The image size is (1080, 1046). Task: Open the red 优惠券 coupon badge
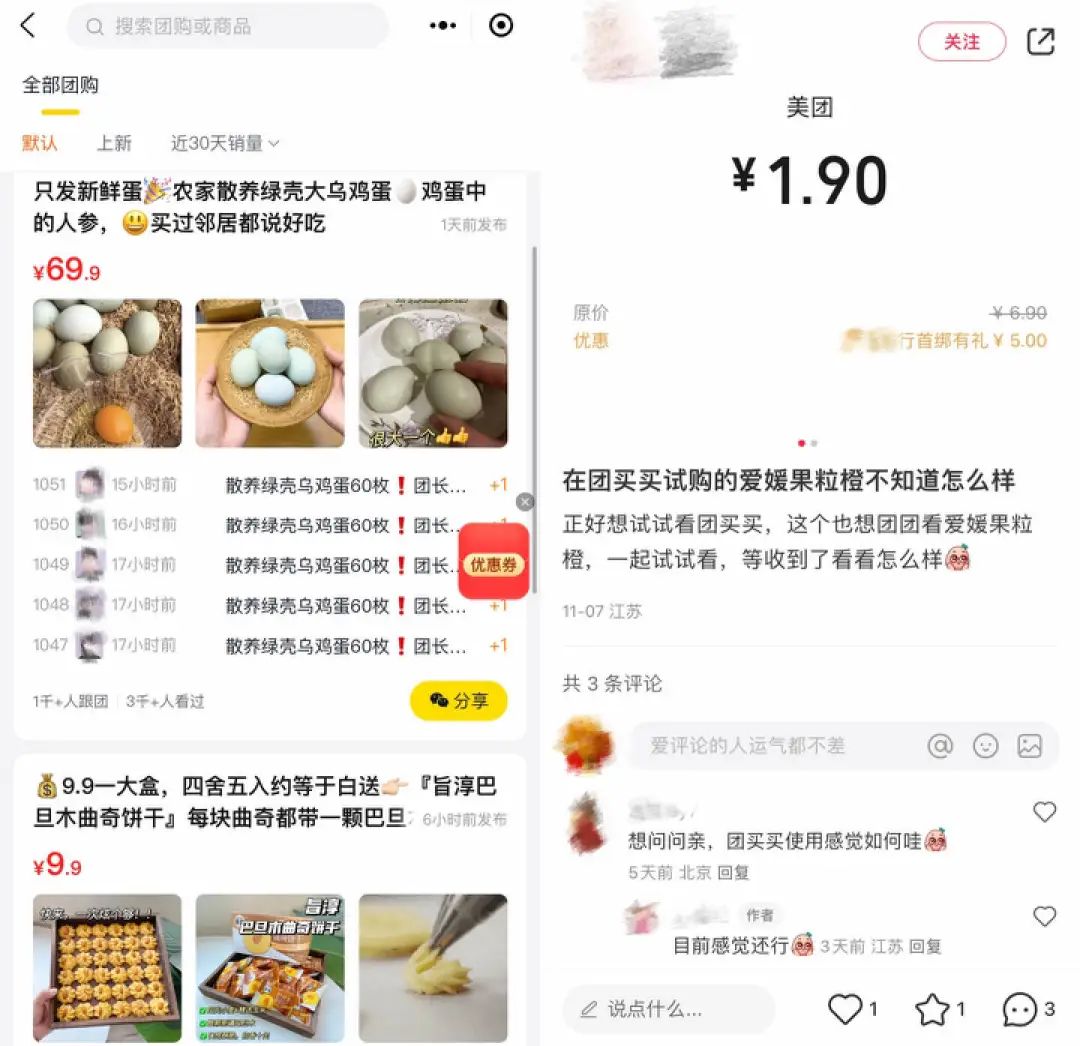(x=493, y=566)
